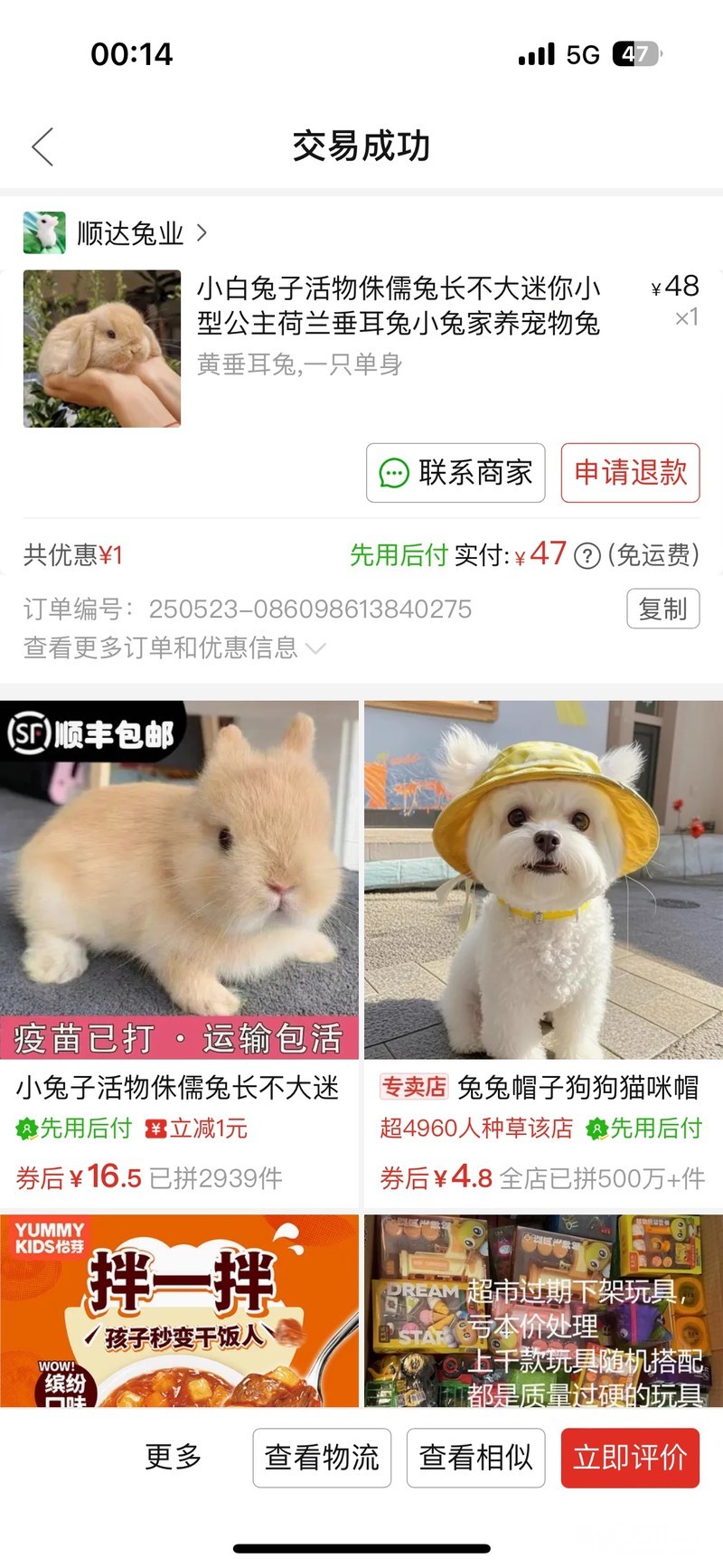Tap 申请退款 to request a refund
723x1568 pixels.
tap(630, 473)
